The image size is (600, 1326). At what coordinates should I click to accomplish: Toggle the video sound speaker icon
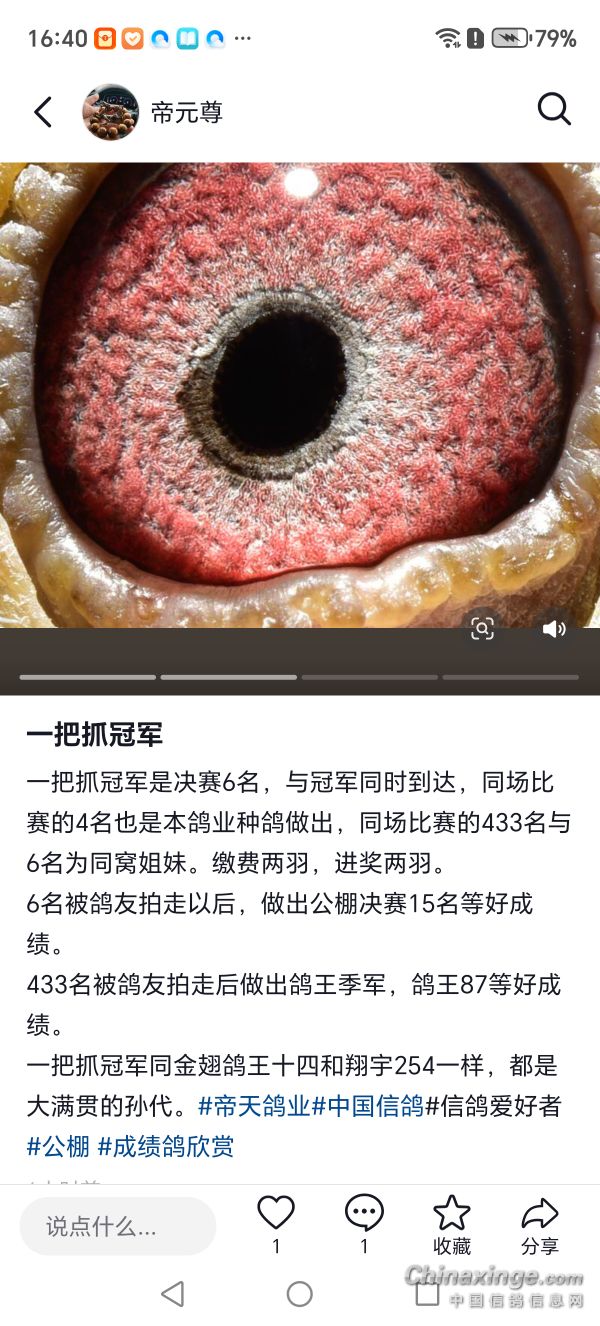pyautogui.click(x=554, y=629)
